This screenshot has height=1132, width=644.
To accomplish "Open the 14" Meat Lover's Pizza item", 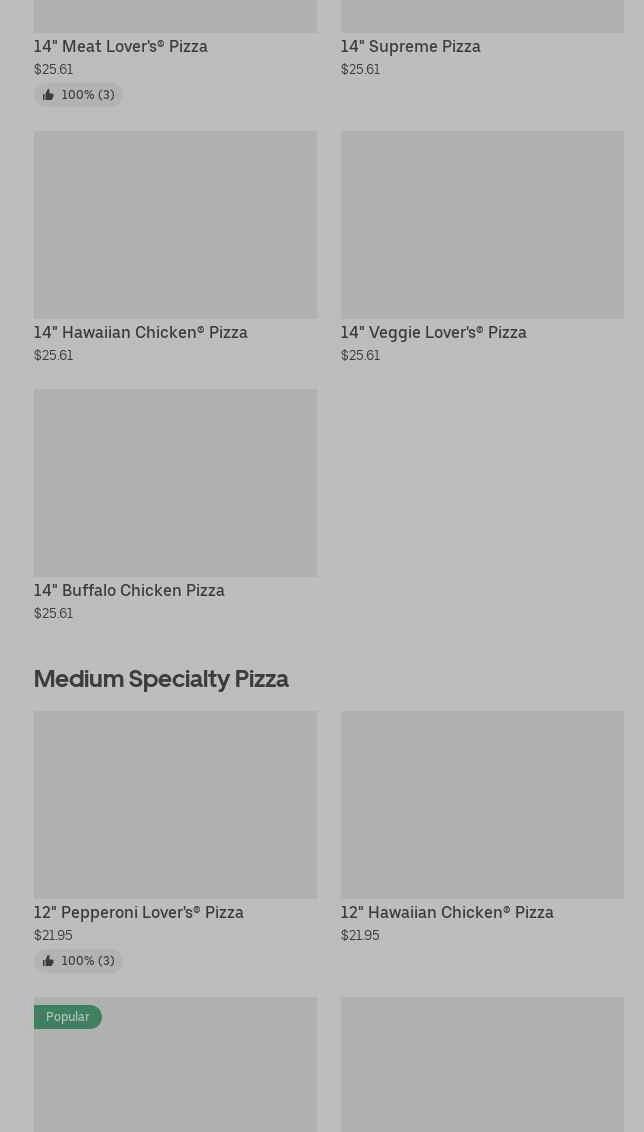I will coord(121,46).
